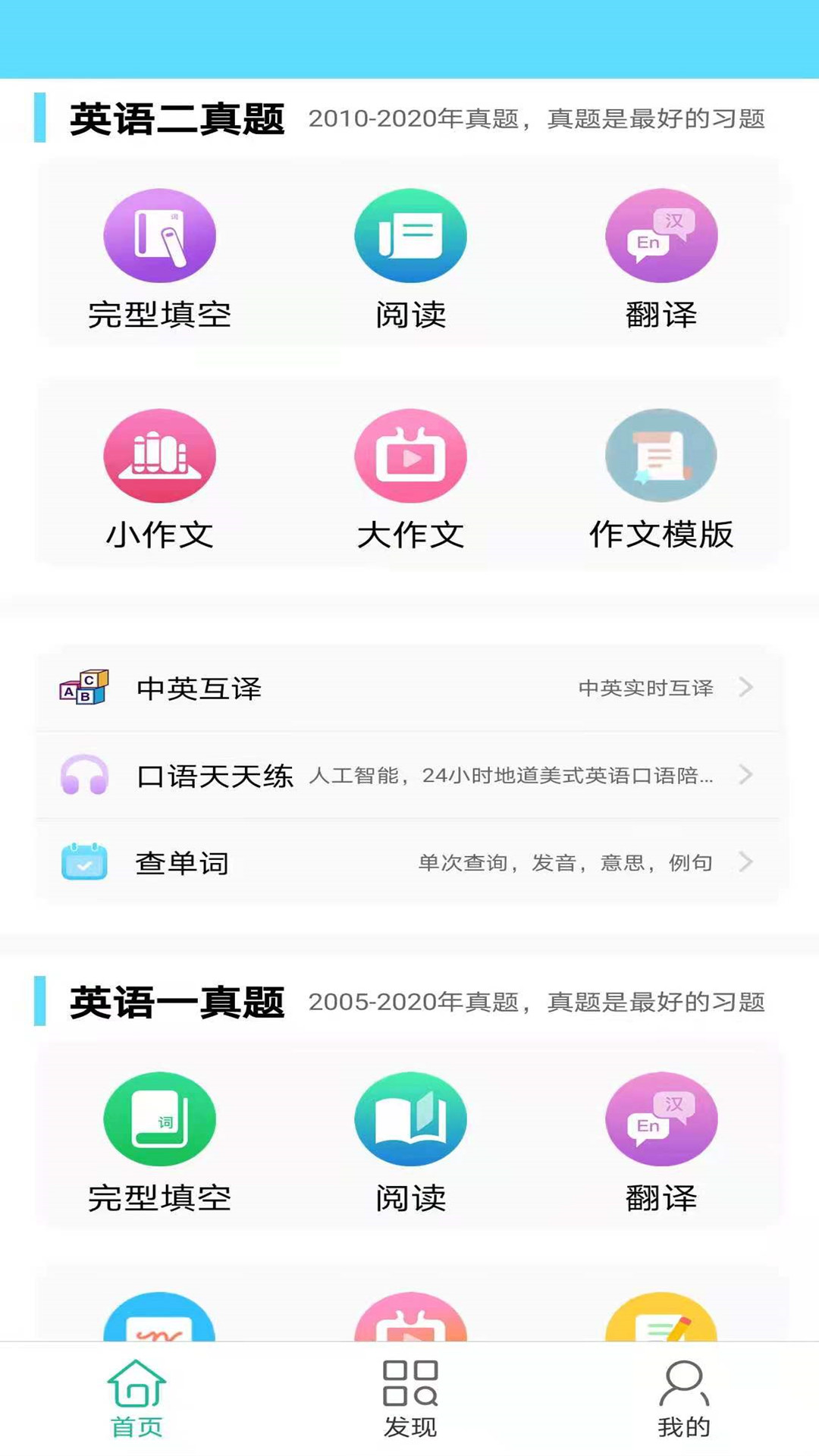
Task: Tap the 中英实时互译 link text
Action: point(646,689)
